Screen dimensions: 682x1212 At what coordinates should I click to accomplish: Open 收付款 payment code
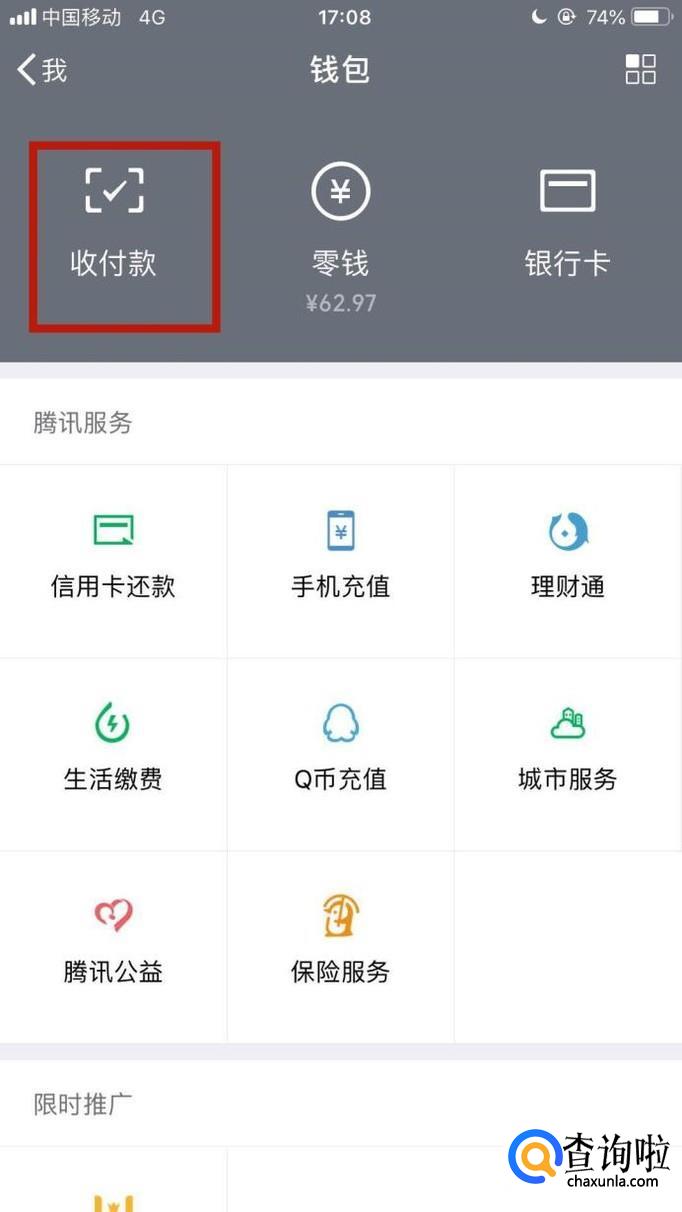[x=114, y=222]
